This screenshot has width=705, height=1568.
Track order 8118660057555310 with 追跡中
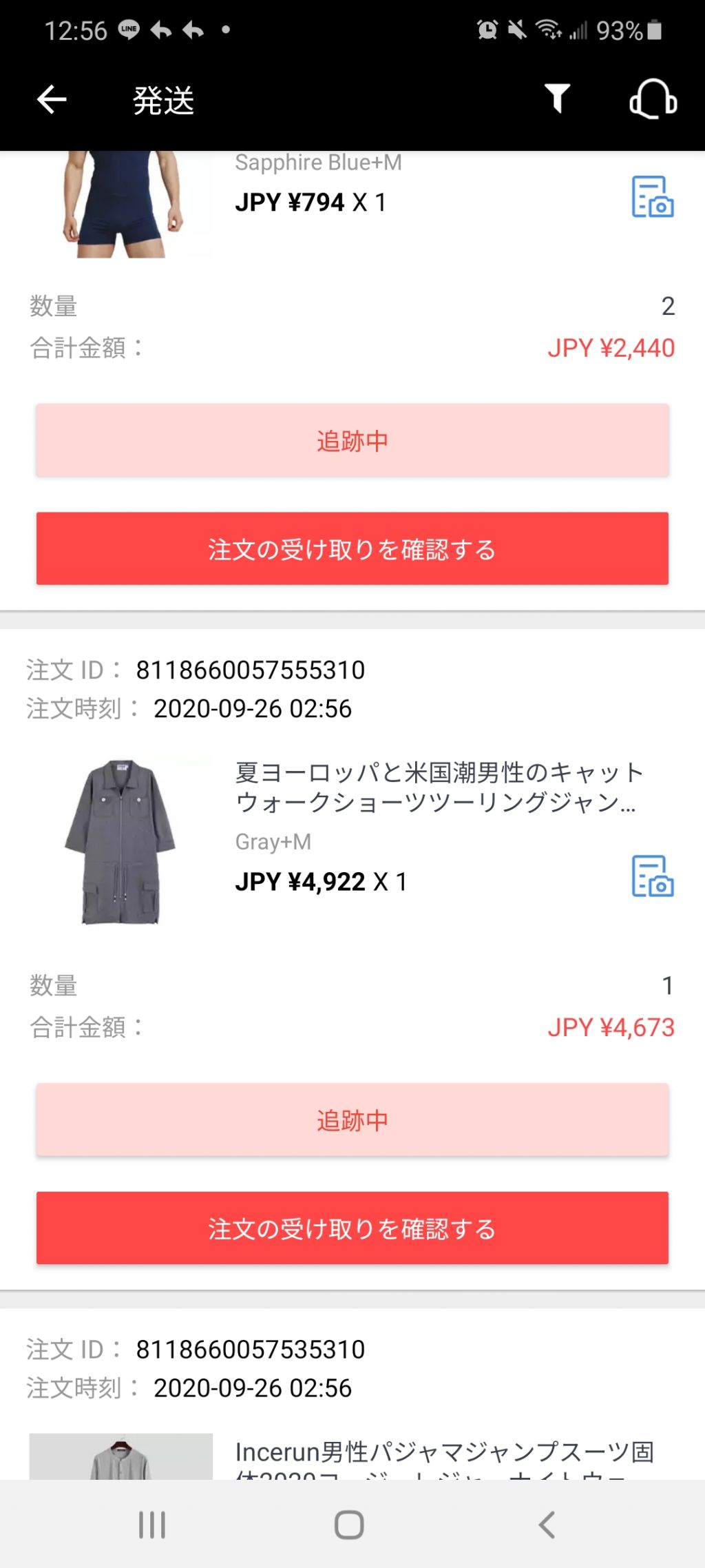pyautogui.click(x=352, y=1120)
